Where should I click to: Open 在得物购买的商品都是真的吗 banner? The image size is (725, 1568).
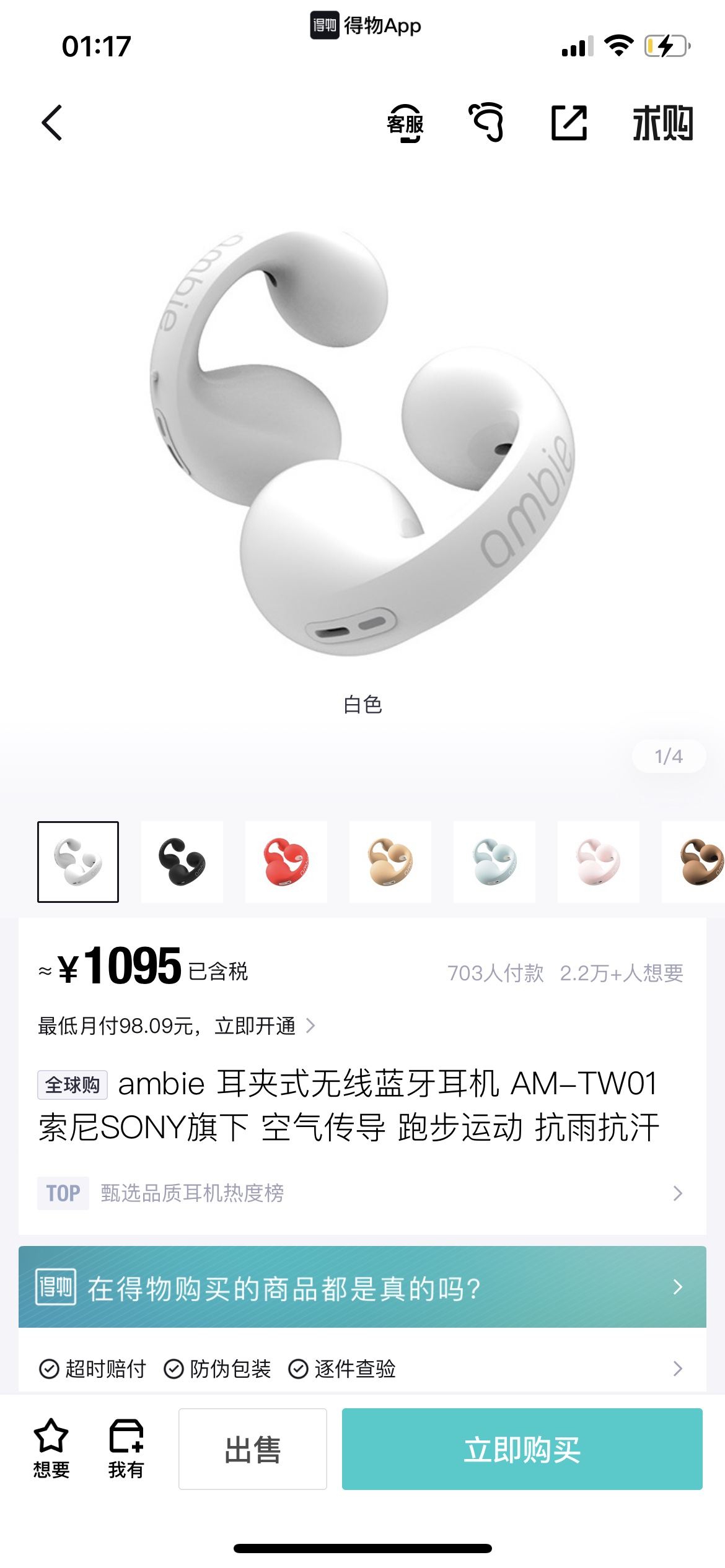[362, 1287]
